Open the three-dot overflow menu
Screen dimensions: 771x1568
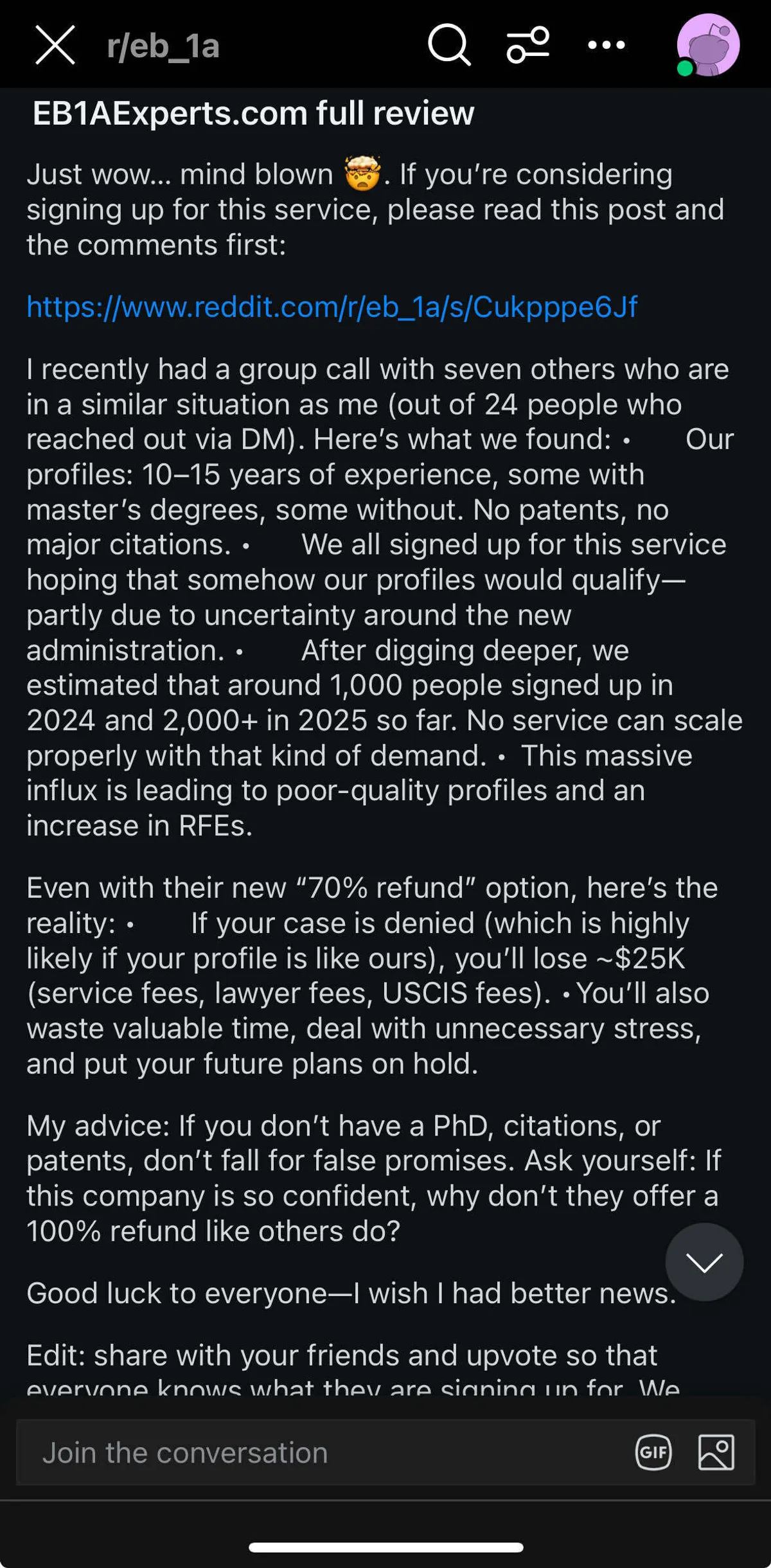point(607,45)
